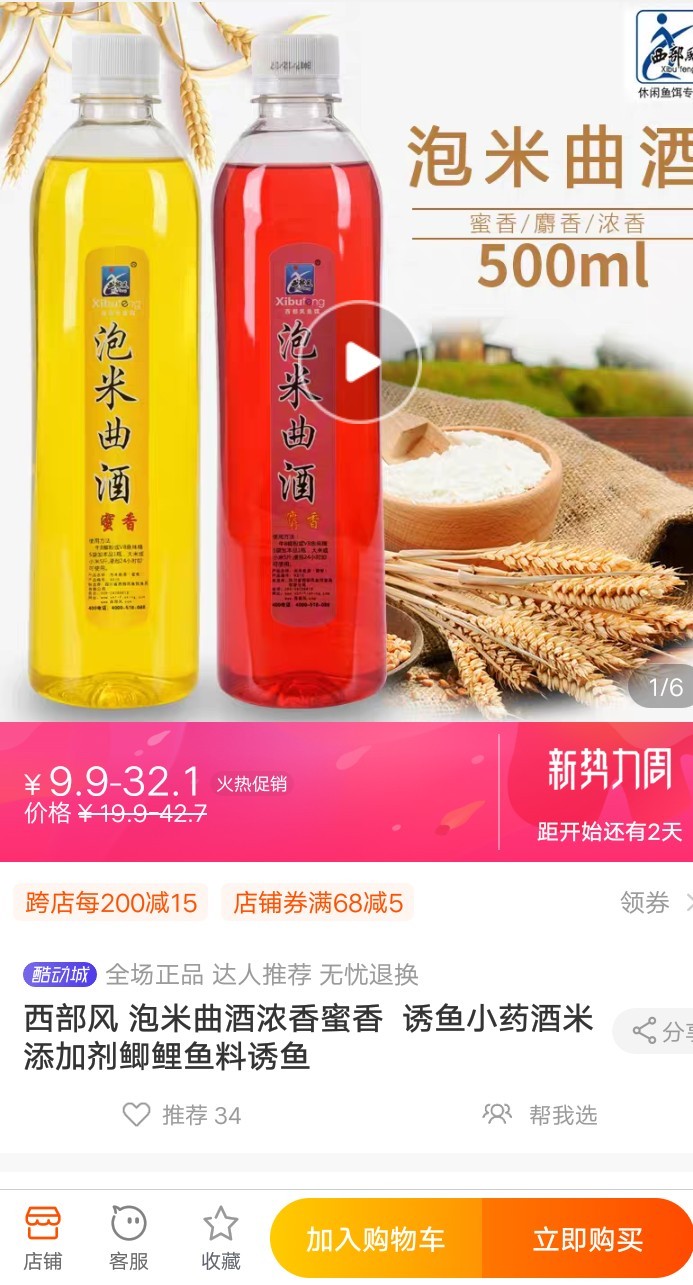Viewport: 693px width, 1285px height.
Task: Tap 领券 to claim coupons
Action: tap(646, 903)
